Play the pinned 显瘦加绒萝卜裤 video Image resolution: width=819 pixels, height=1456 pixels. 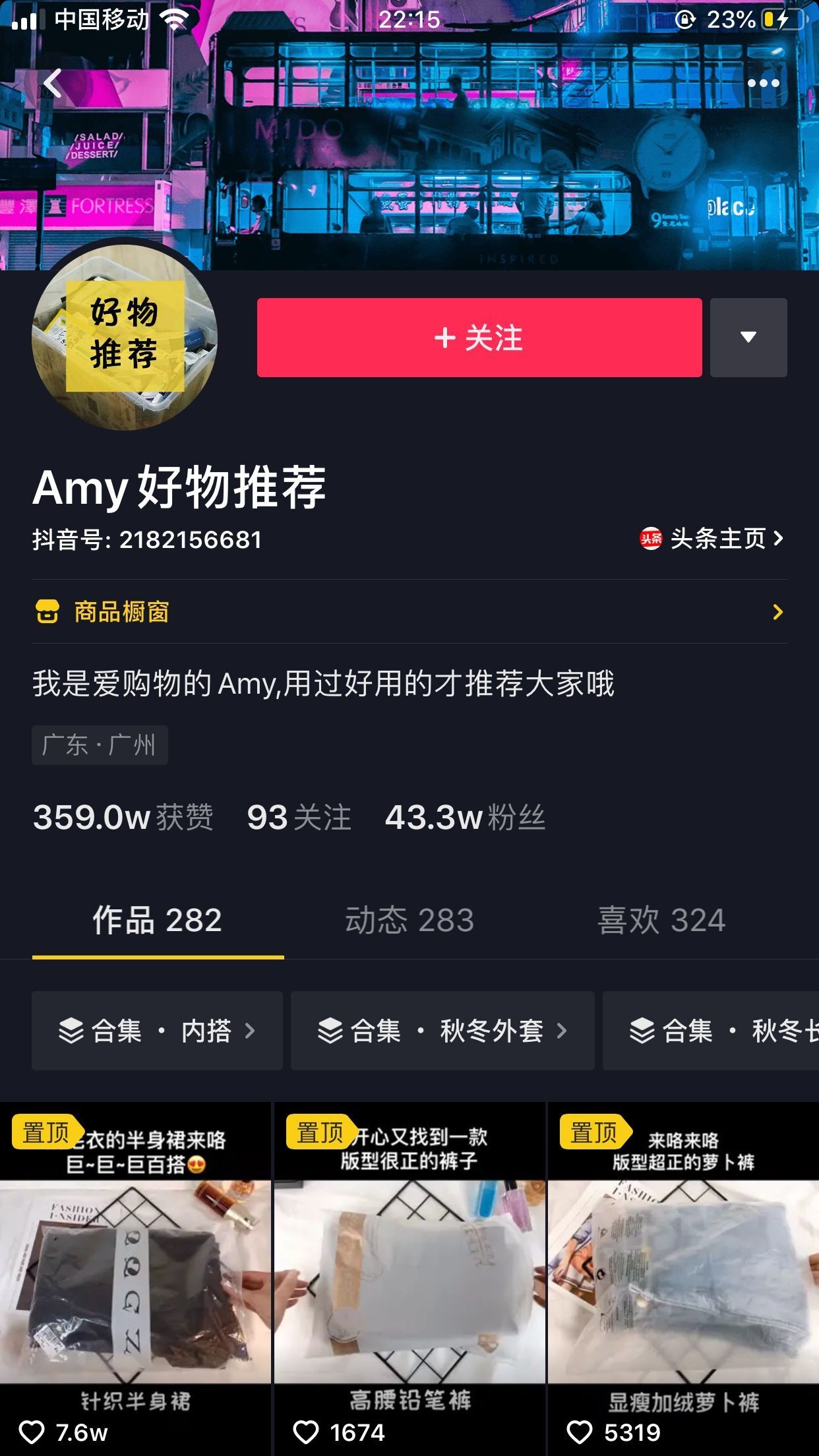click(x=683, y=1279)
